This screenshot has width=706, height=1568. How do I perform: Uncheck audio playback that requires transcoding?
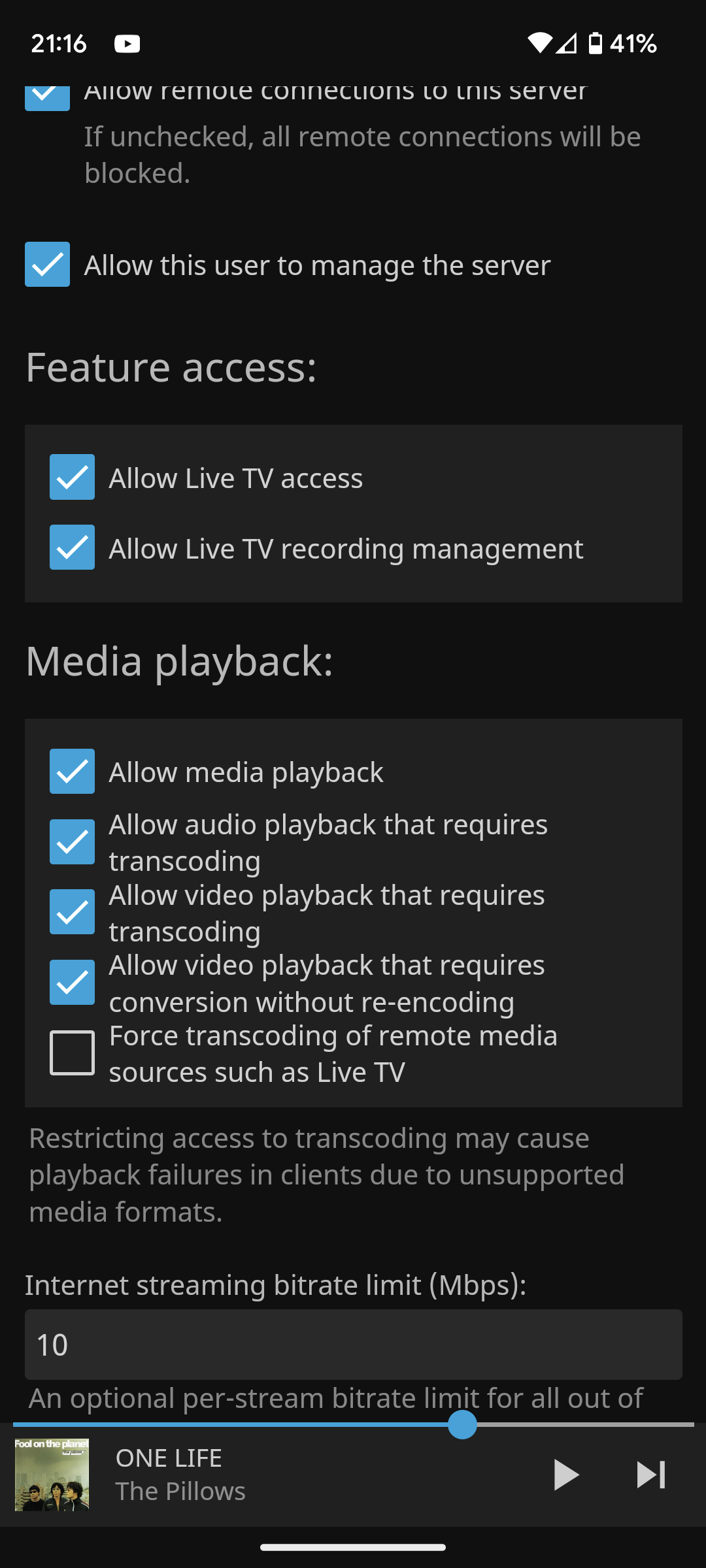coord(72,841)
